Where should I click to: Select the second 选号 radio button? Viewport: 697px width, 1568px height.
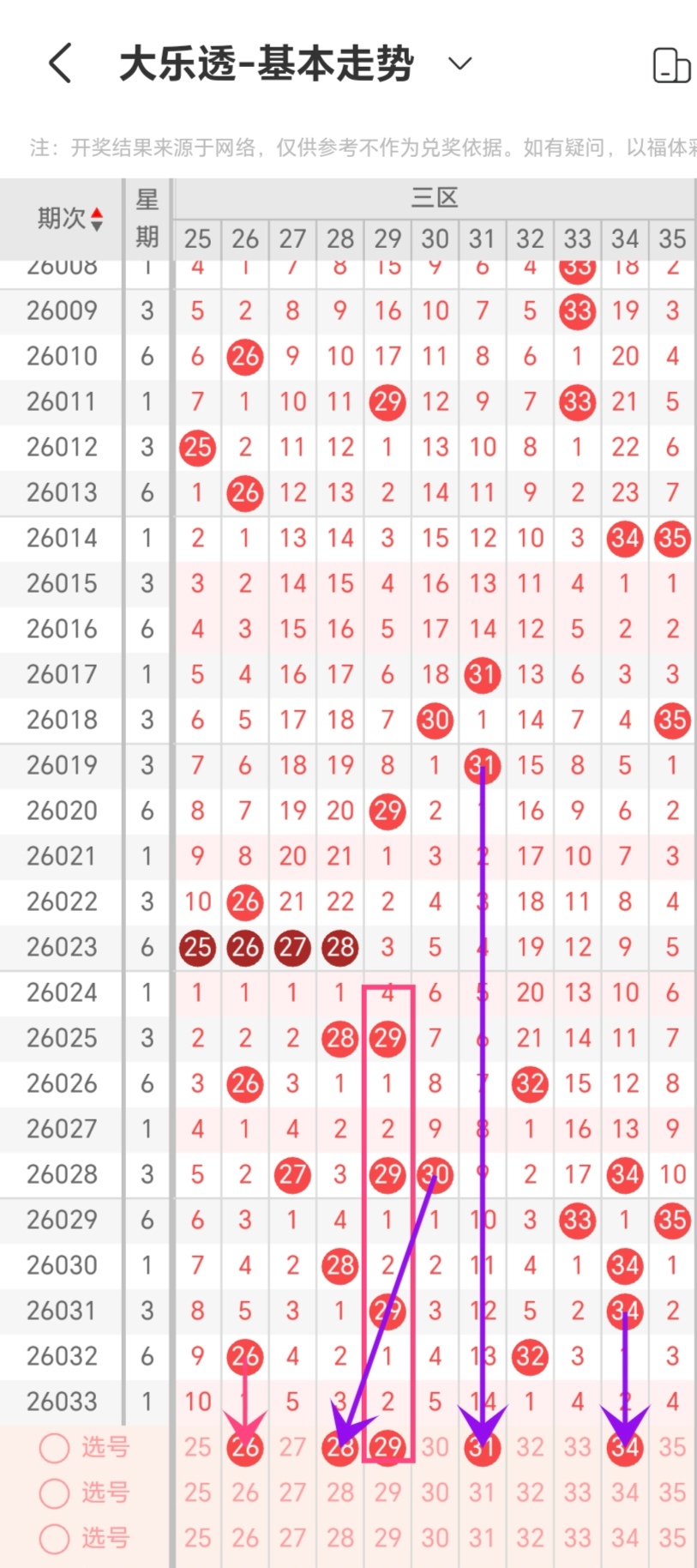[x=54, y=1493]
